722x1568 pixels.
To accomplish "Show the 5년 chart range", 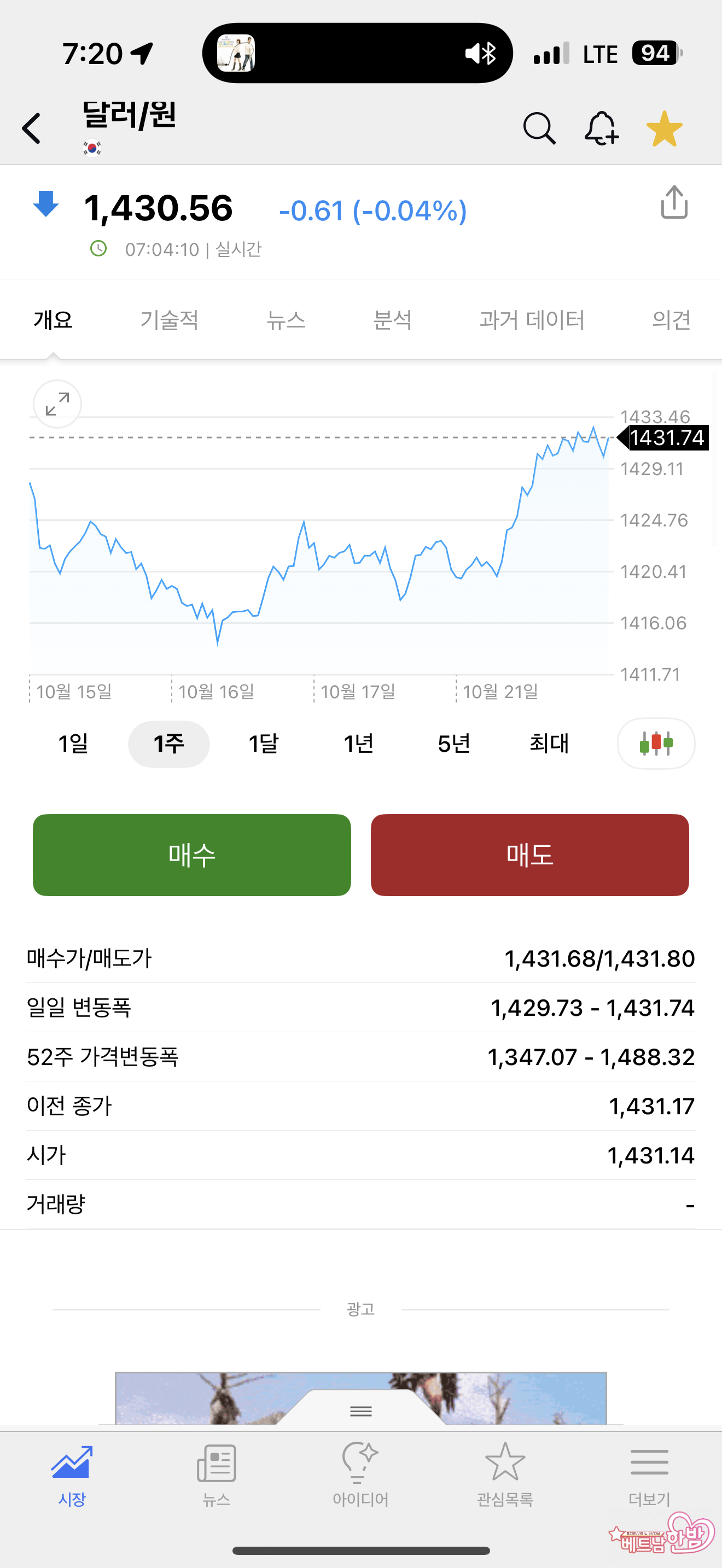I will (x=454, y=743).
